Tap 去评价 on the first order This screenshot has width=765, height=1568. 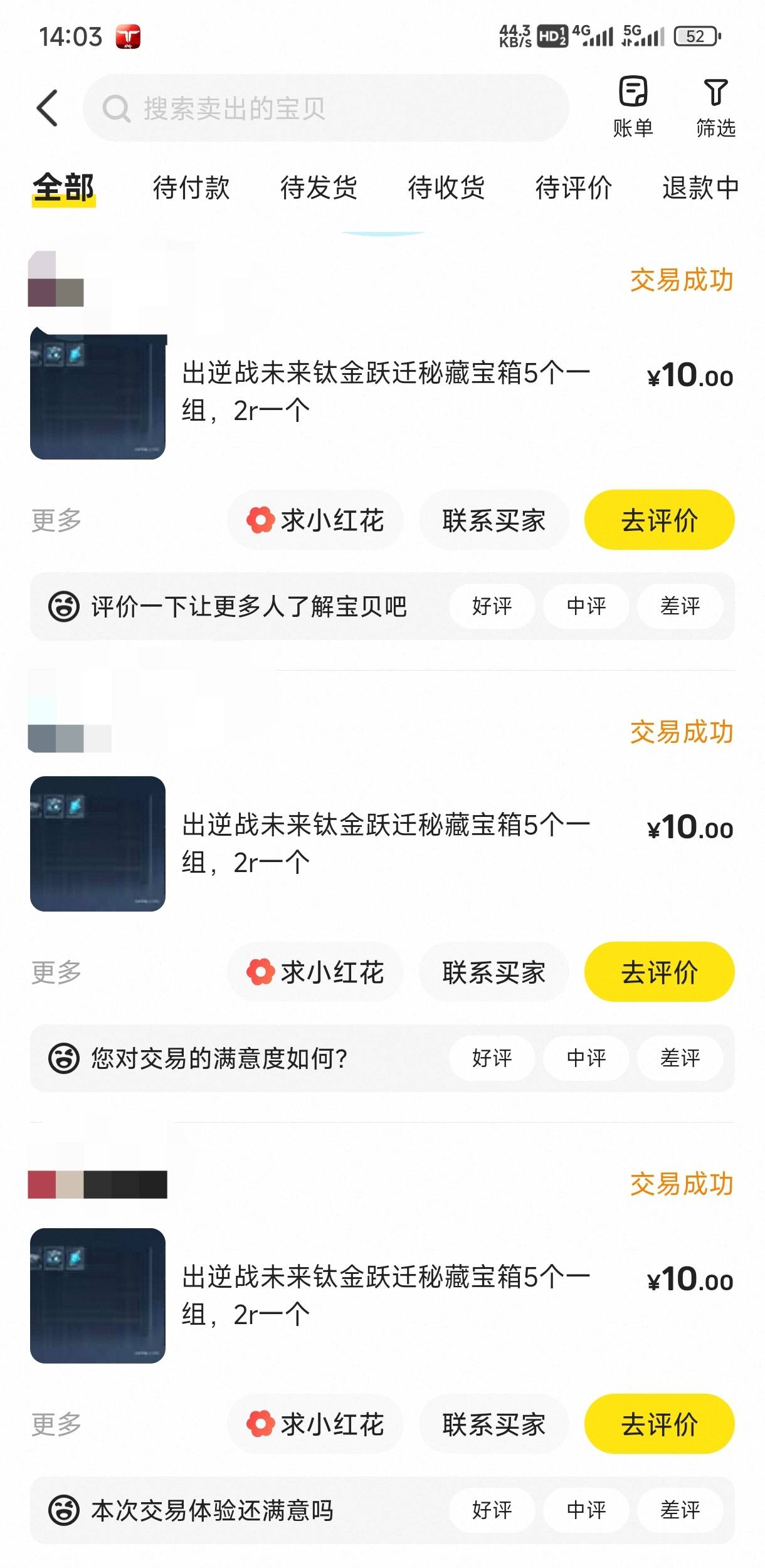tap(659, 520)
